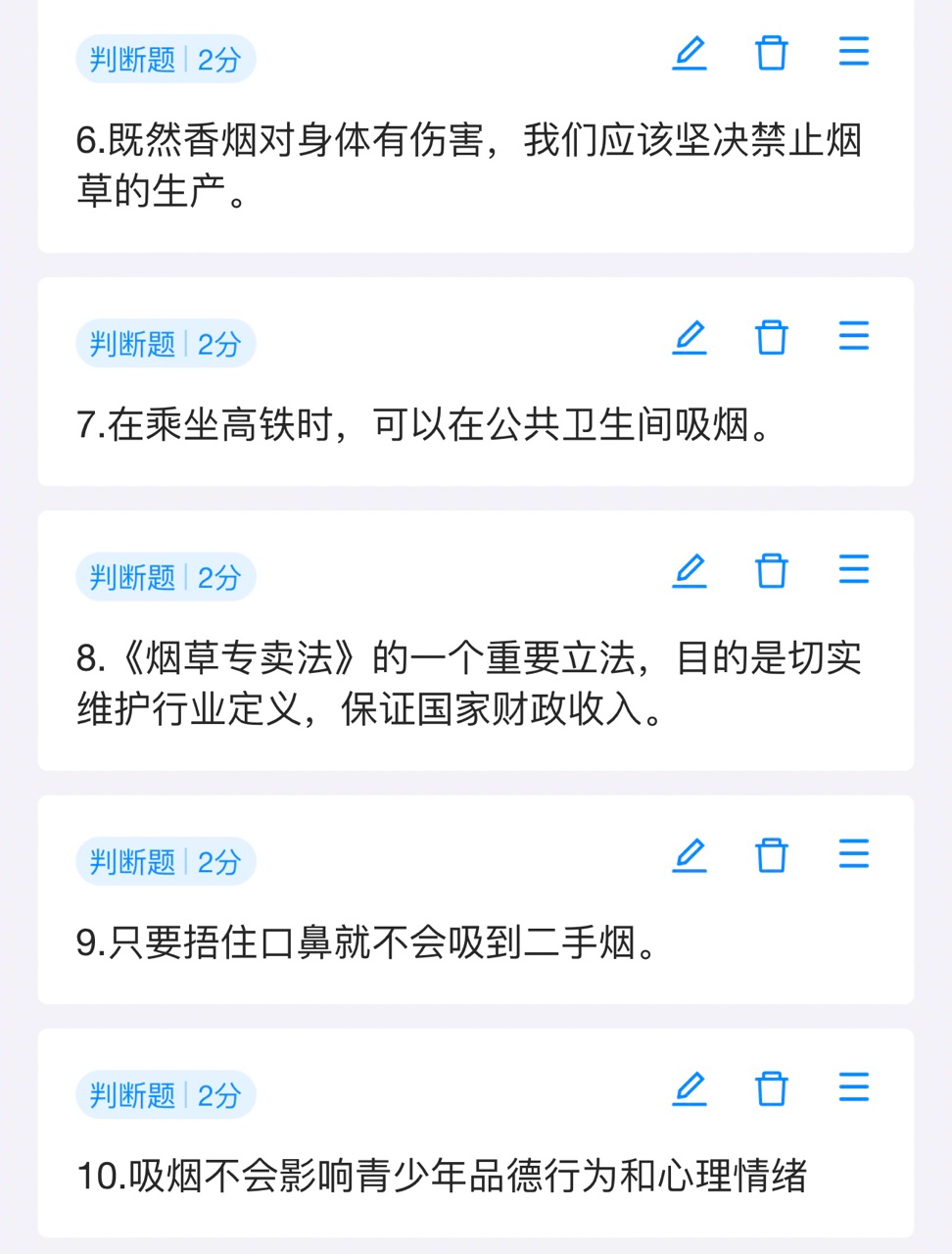This screenshot has height=1254, width=952.
Task: Edit question 7 about smoking on high-speed rail
Action: (690, 337)
